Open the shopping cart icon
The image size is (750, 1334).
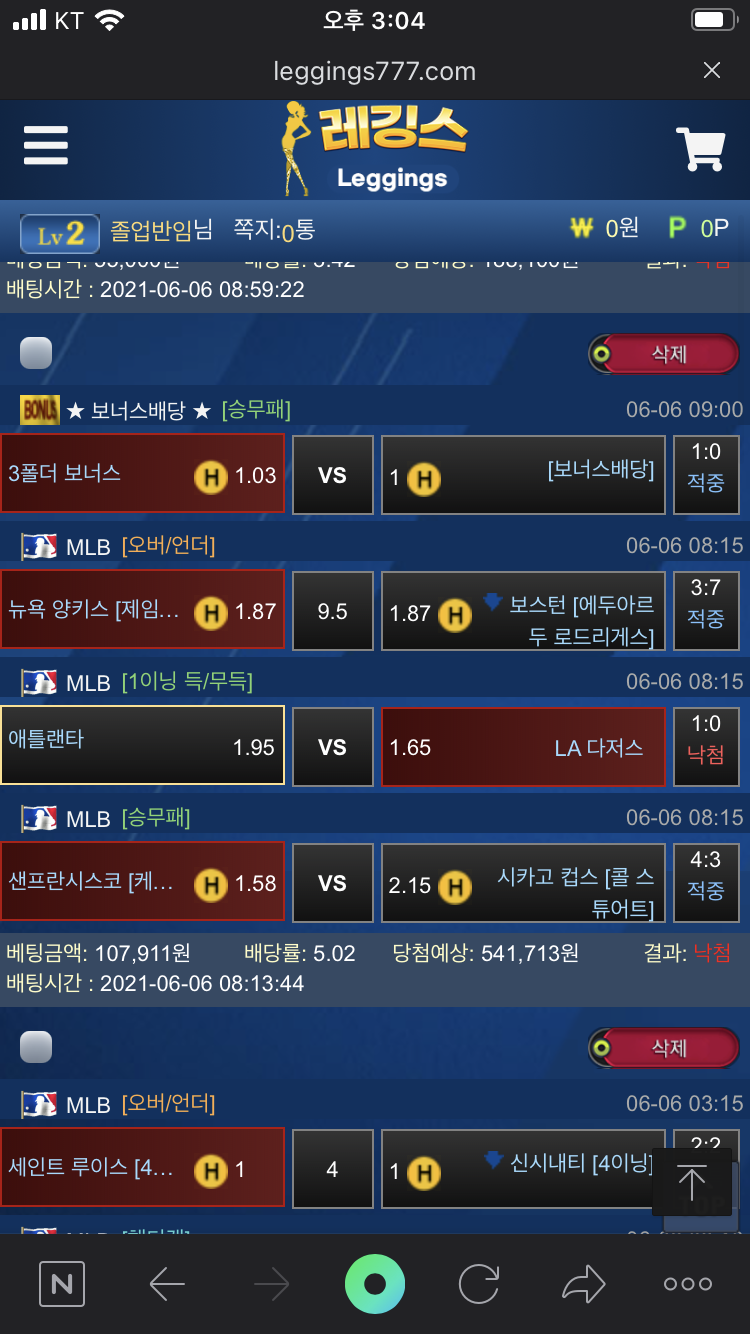700,150
